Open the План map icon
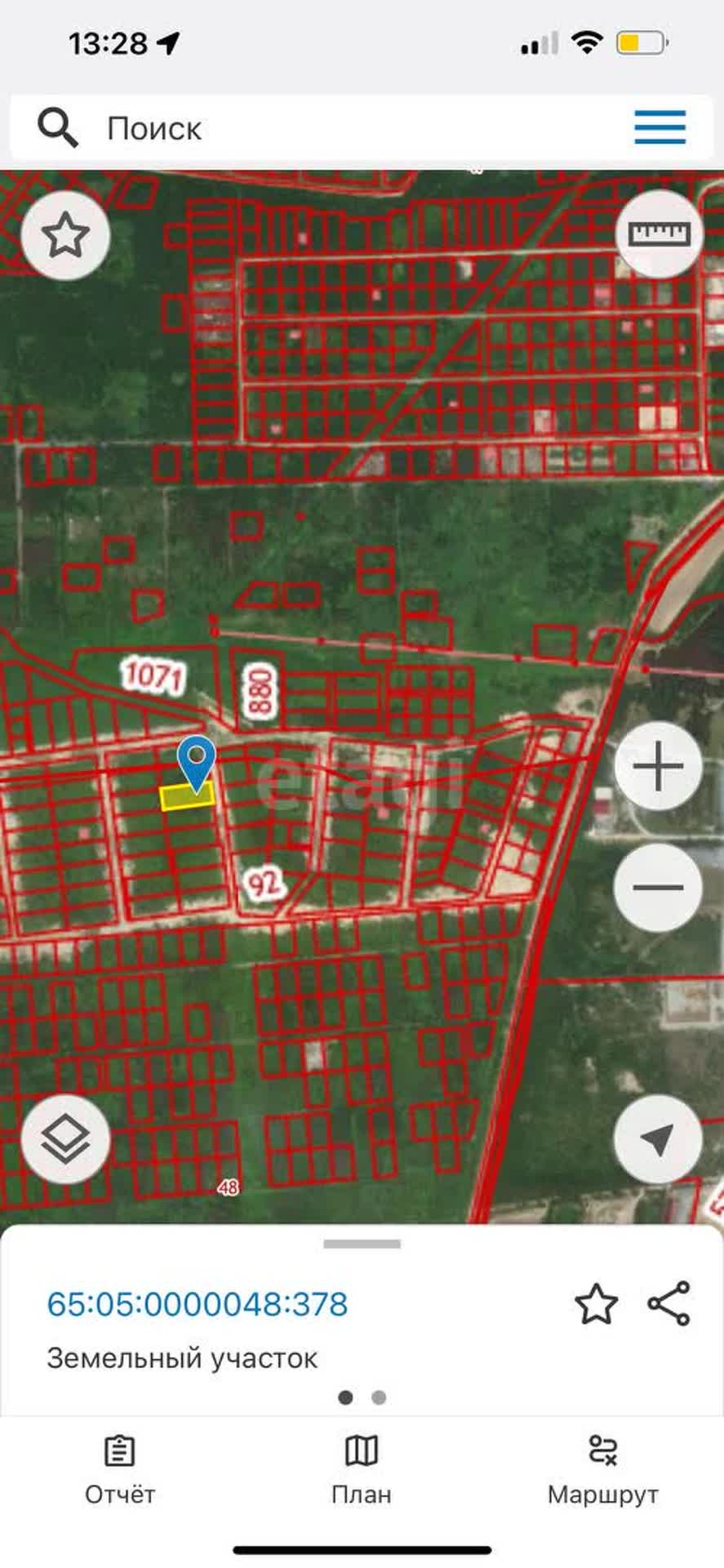This screenshot has width=724, height=1568. [360, 1465]
